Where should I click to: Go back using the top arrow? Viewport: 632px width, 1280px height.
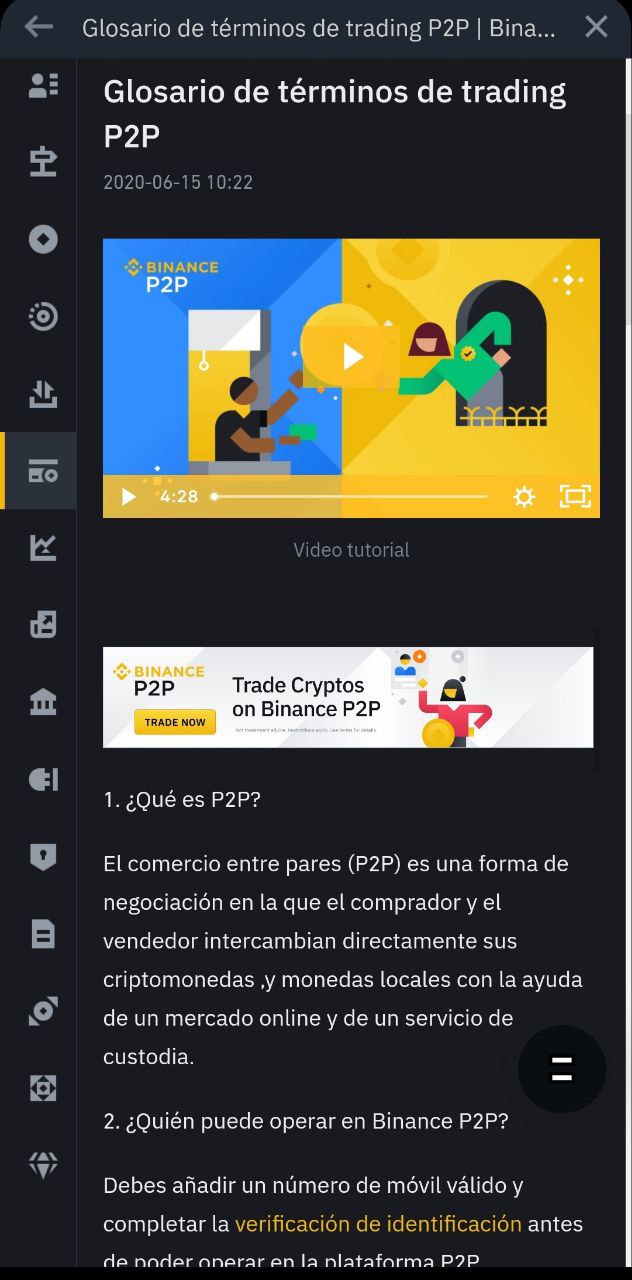tap(38, 27)
